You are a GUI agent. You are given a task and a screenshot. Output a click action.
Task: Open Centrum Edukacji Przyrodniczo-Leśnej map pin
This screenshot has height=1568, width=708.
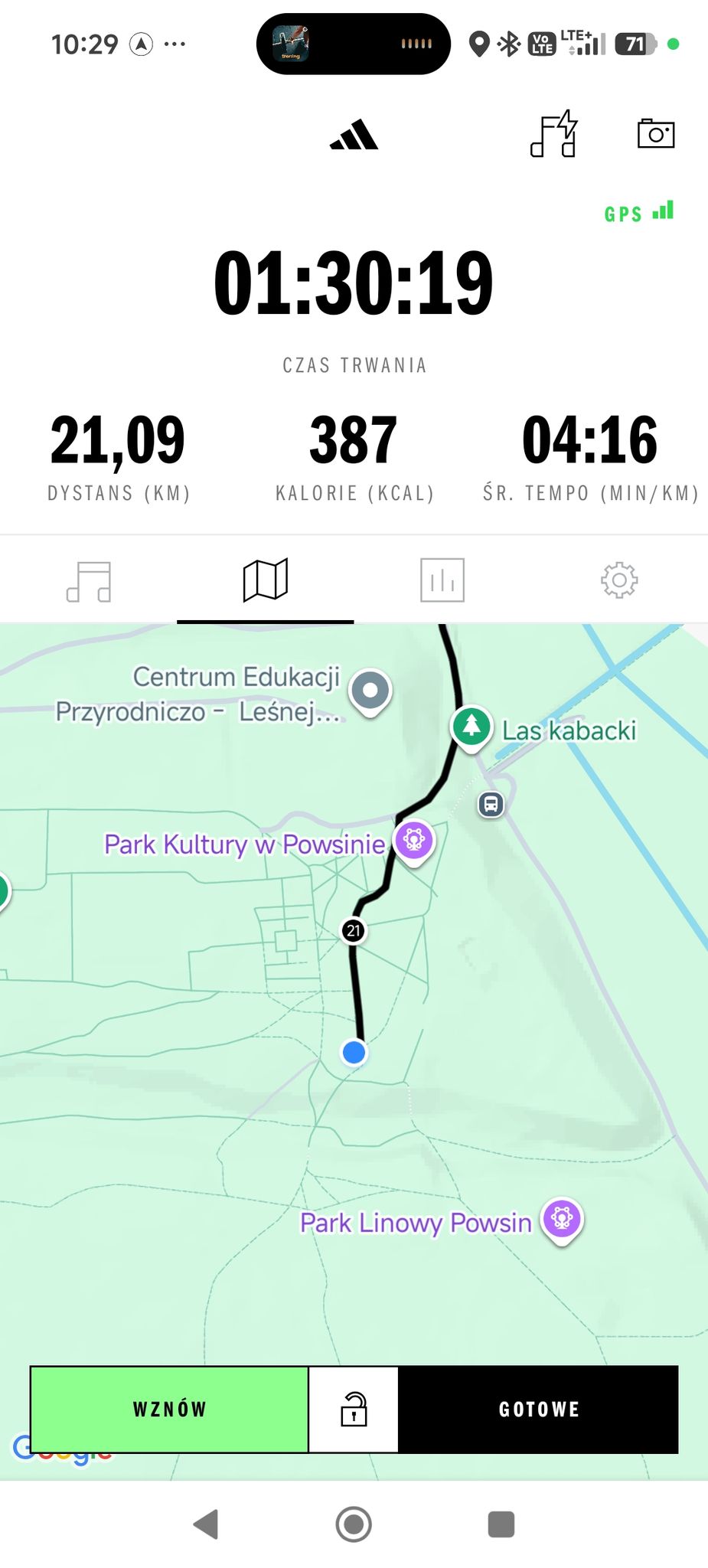pyautogui.click(x=370, y=691)
